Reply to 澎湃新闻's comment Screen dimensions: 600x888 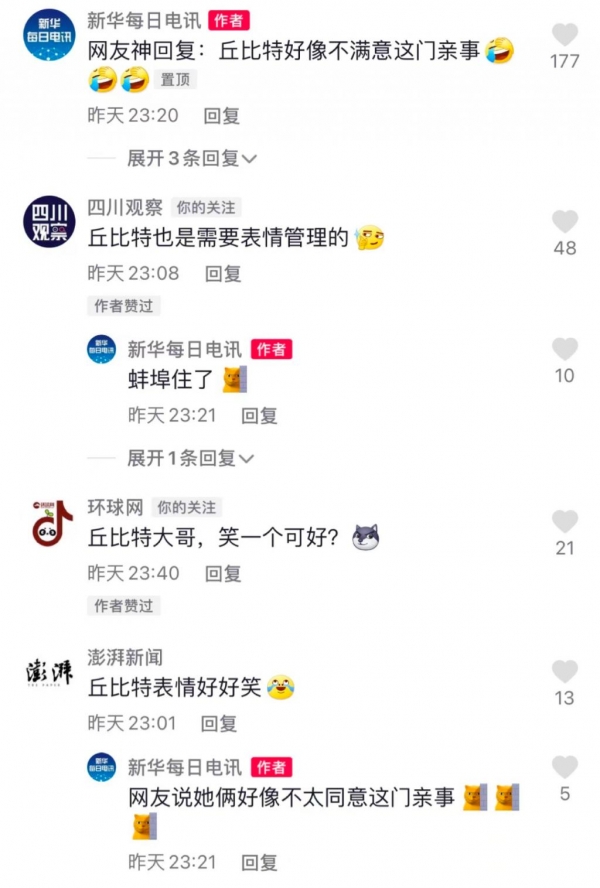[x=219, y=722]
